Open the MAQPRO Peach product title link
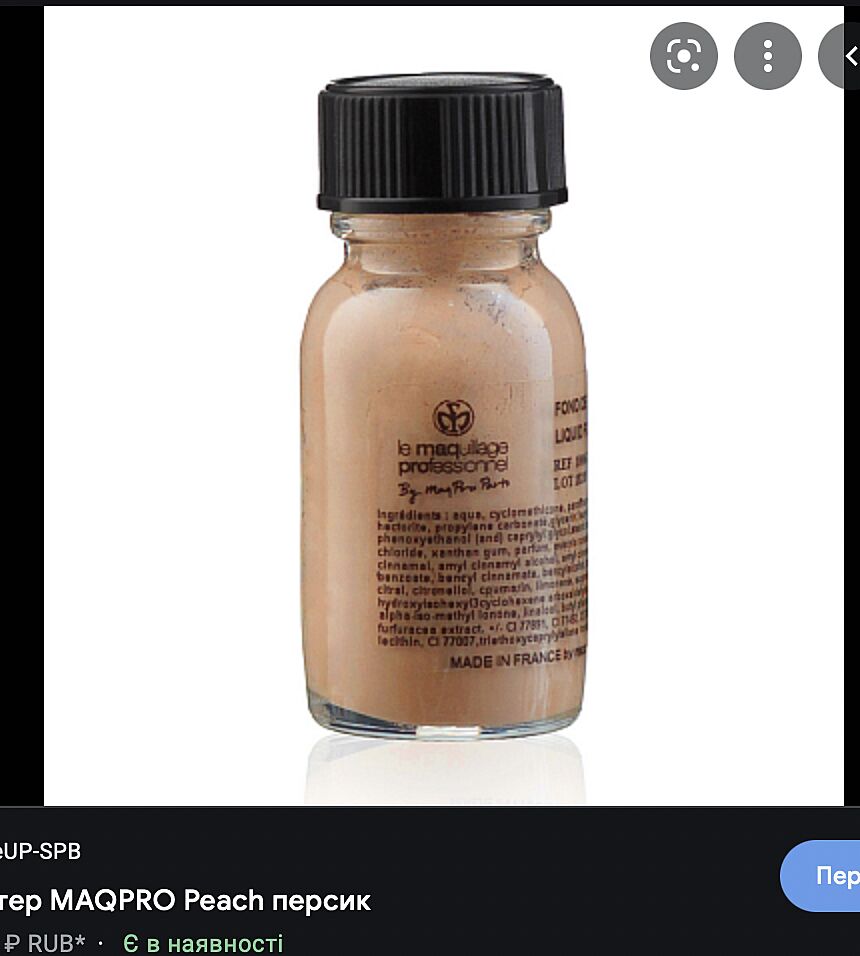 (x=185, y=900)
